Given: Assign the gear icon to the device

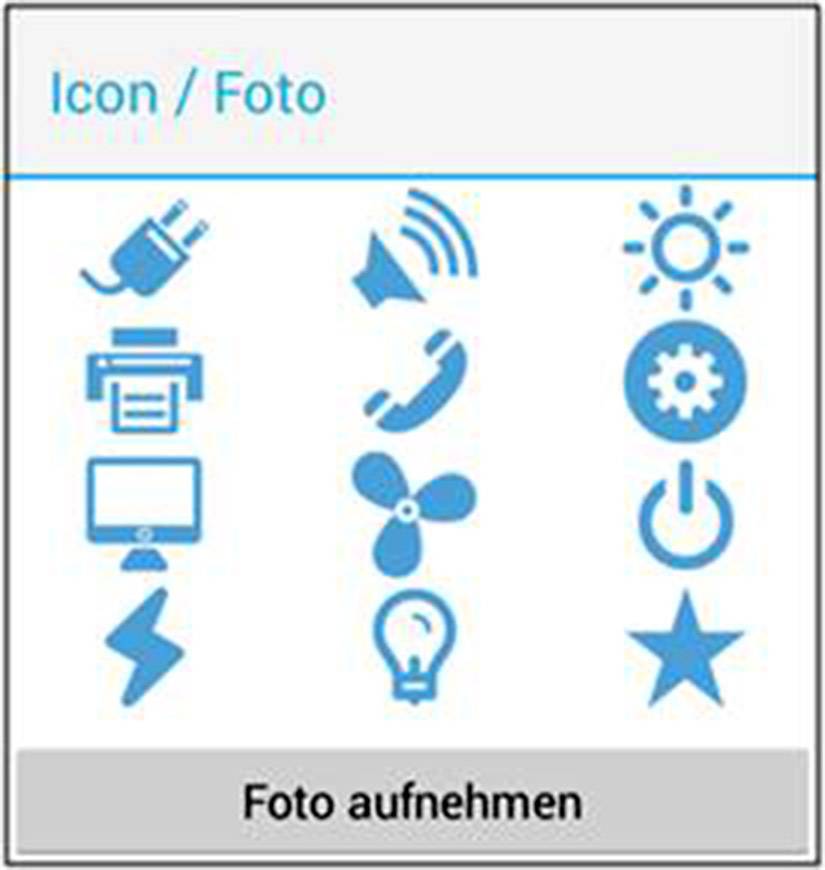Looking at the screenshot, I should tap(685, 380).
